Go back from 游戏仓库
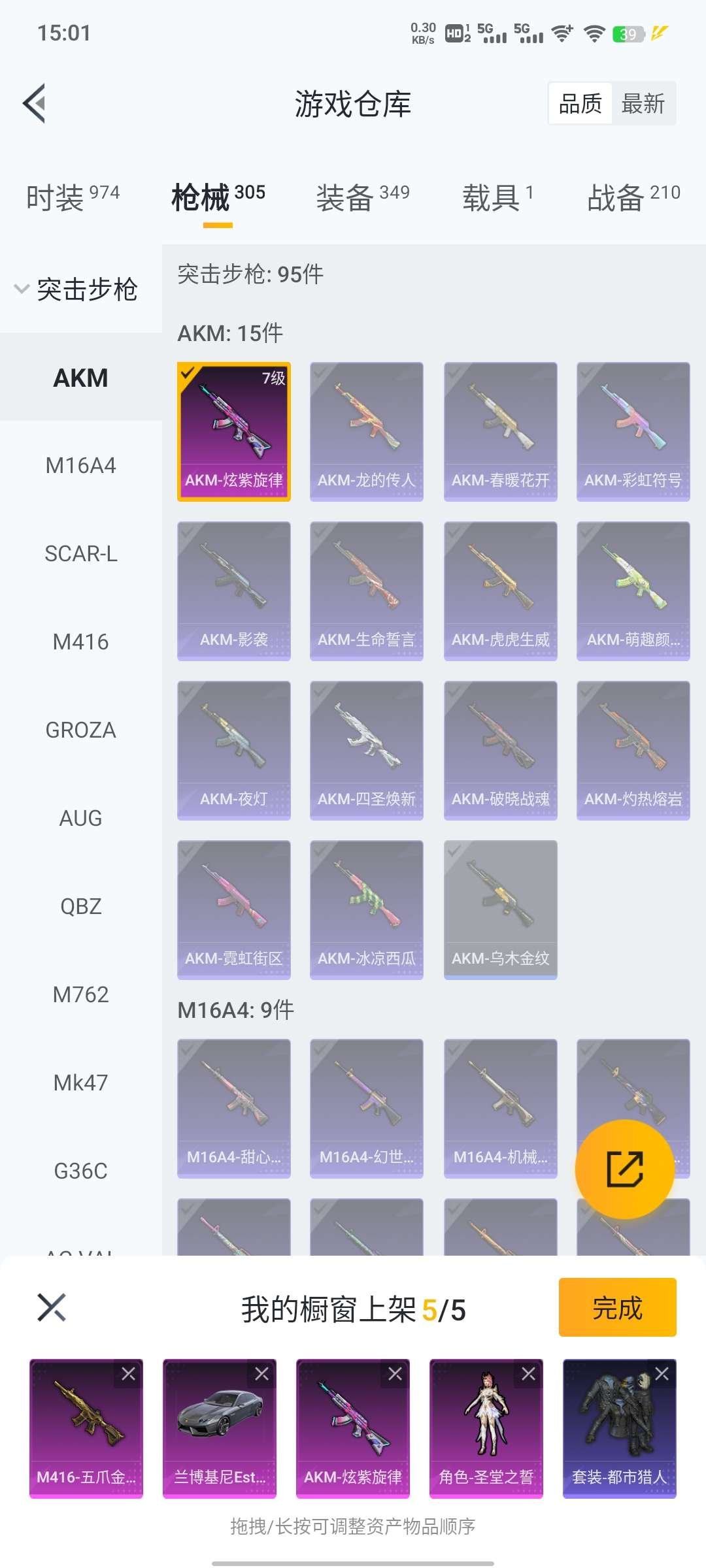The width and height of the screenshot is (706, 1568). [35, 103]
